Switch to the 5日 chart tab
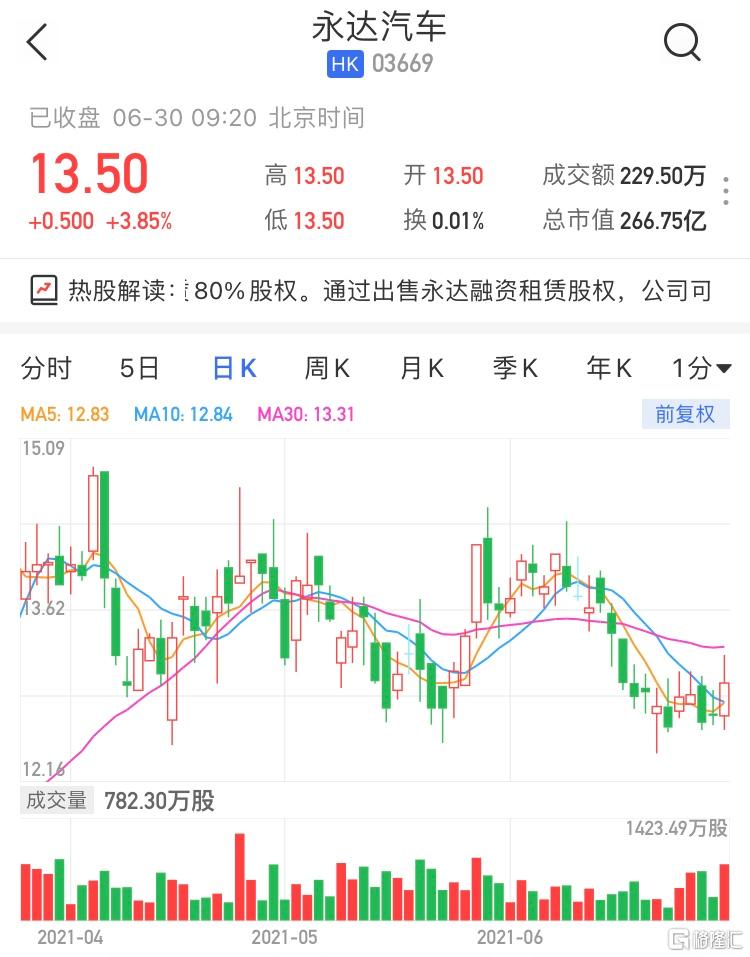 pos(139,369)
